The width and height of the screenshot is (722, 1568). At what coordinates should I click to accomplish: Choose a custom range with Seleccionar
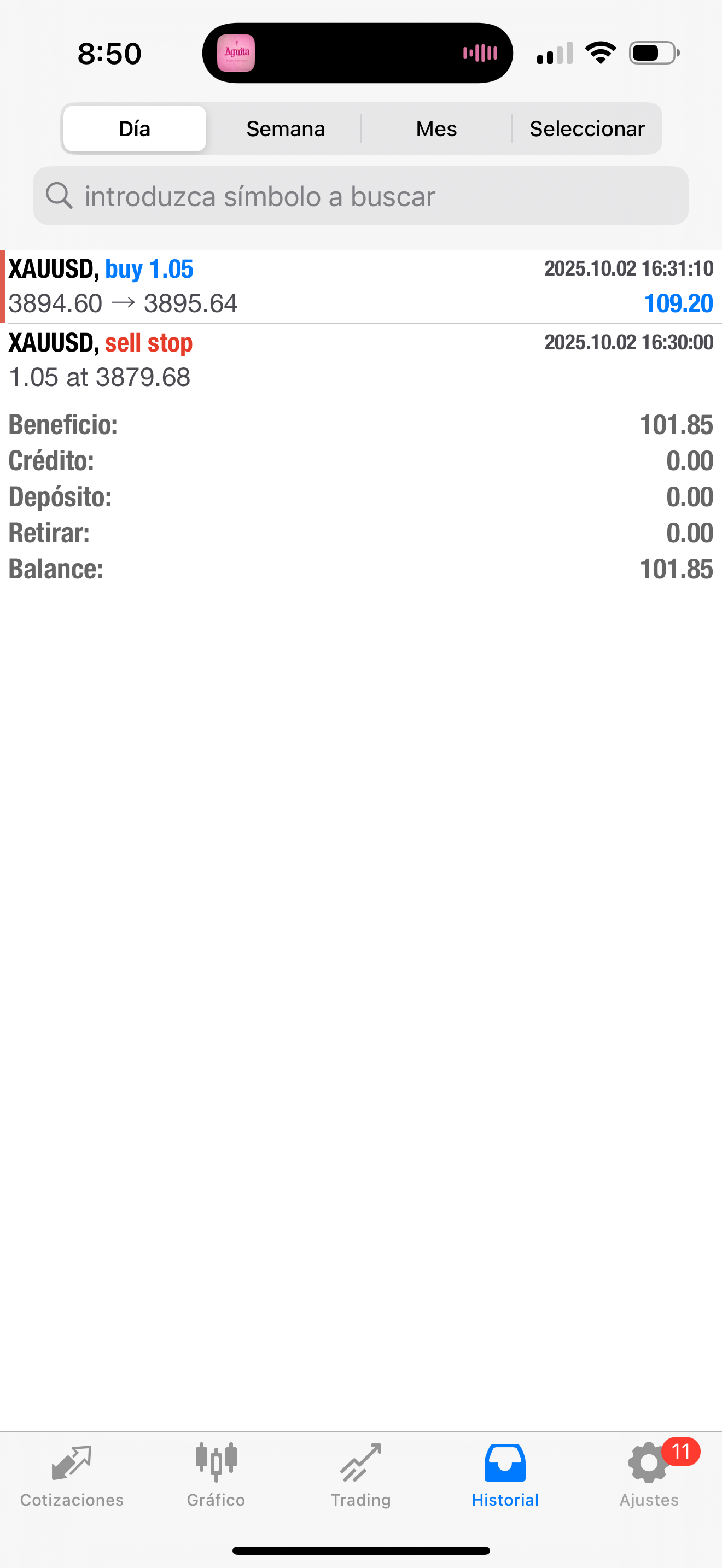pos(586,128)
